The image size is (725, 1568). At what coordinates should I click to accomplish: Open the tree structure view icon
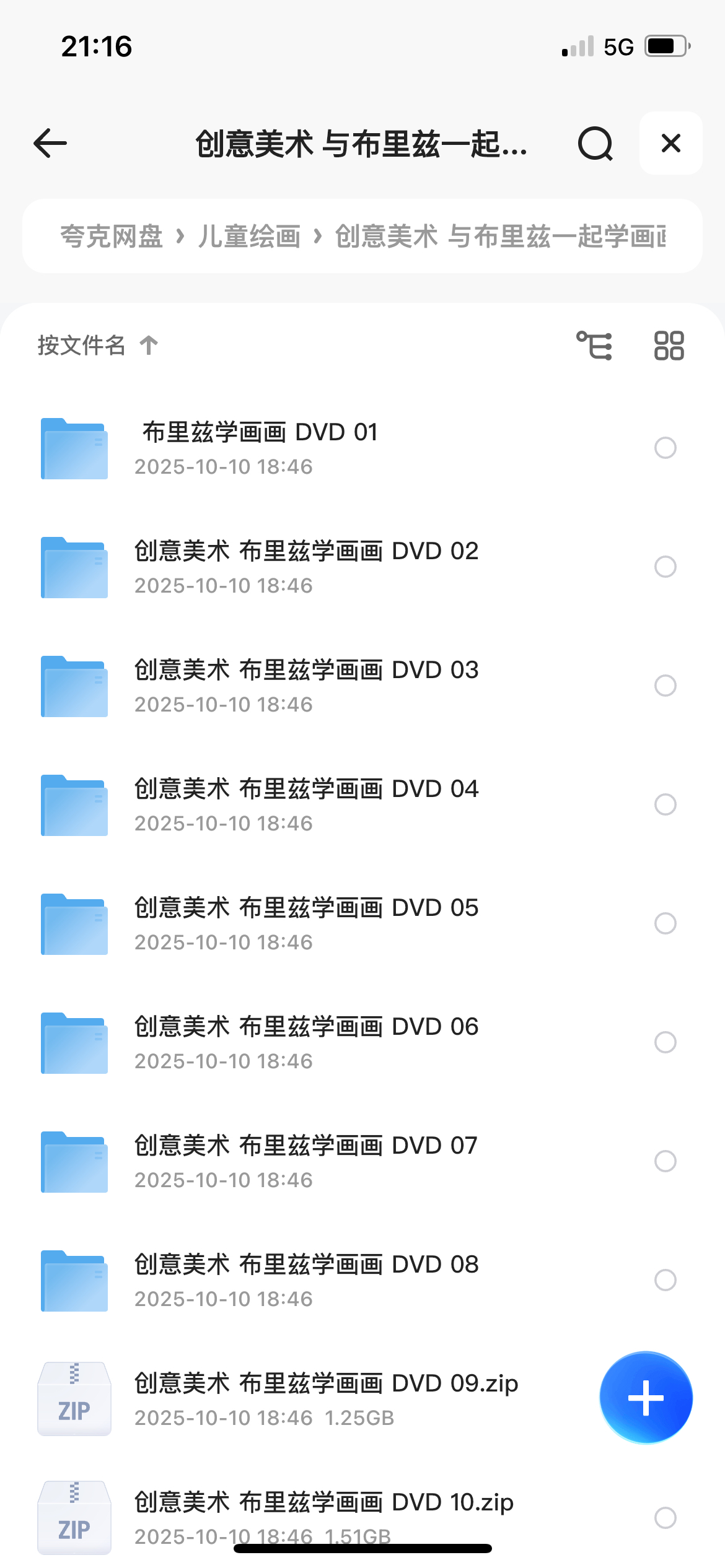click(x=594, y=346)
